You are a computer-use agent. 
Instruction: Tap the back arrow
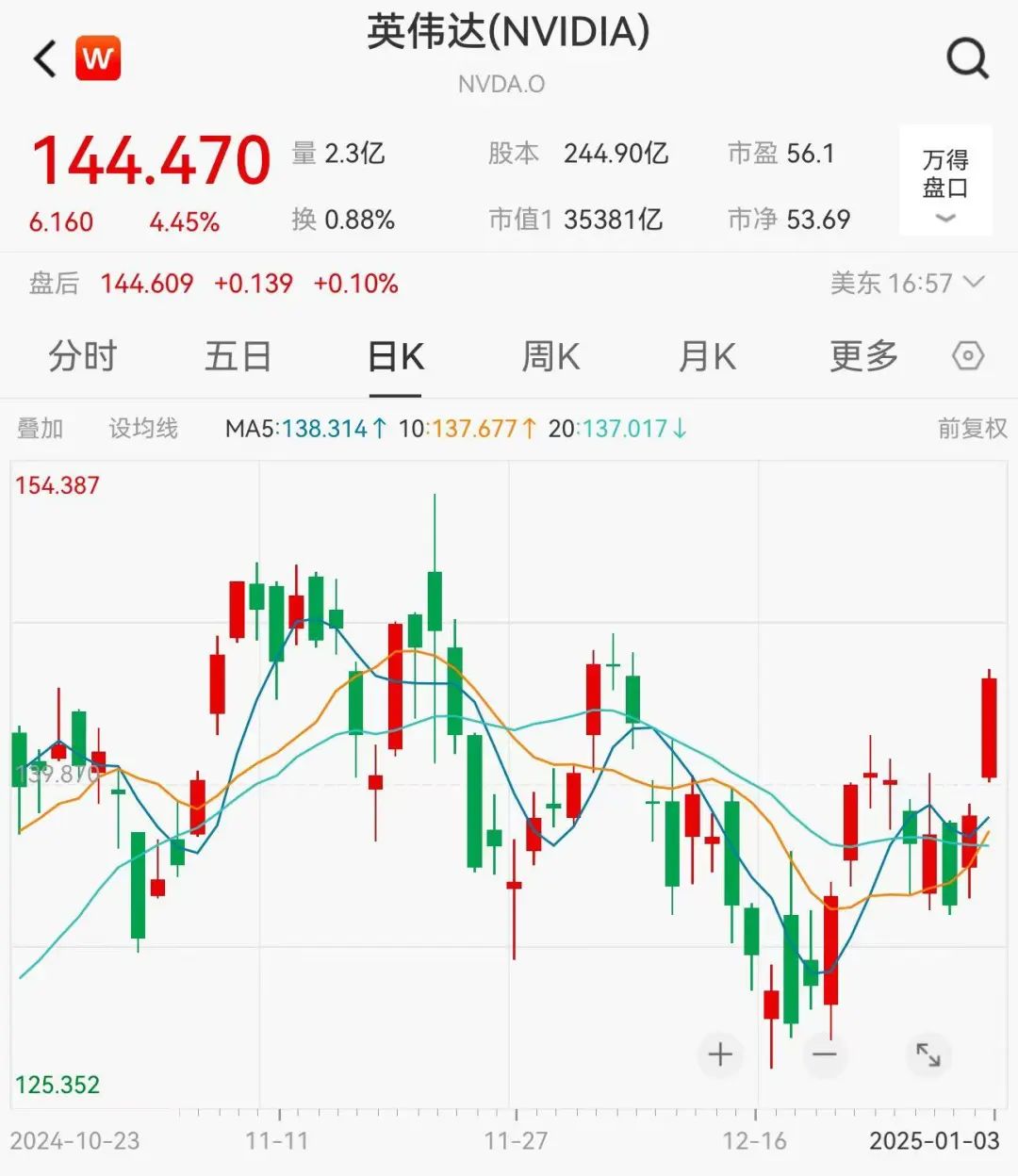pos(42,57)
